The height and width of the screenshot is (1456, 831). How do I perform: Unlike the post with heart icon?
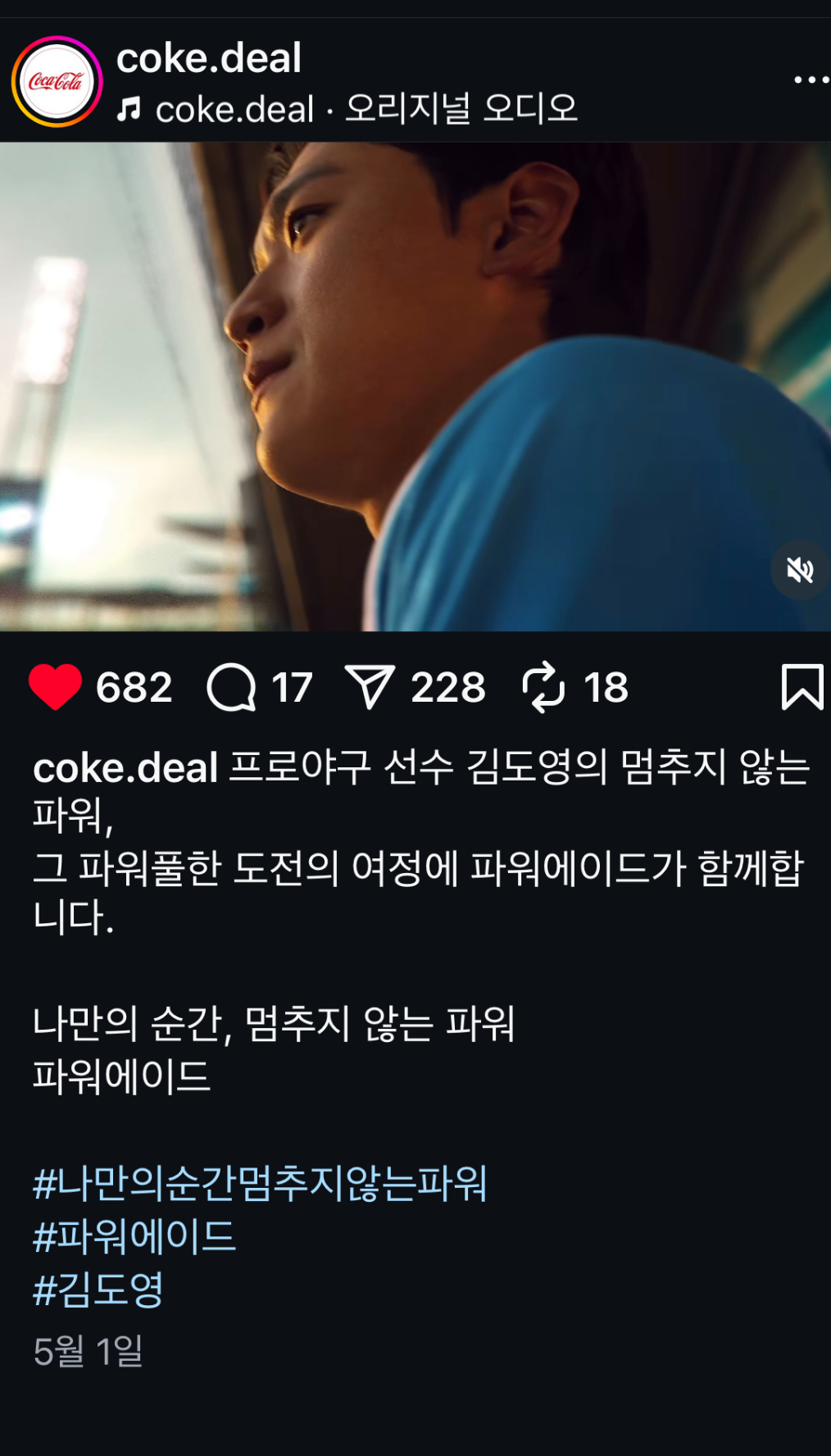[x=55, y=687]
